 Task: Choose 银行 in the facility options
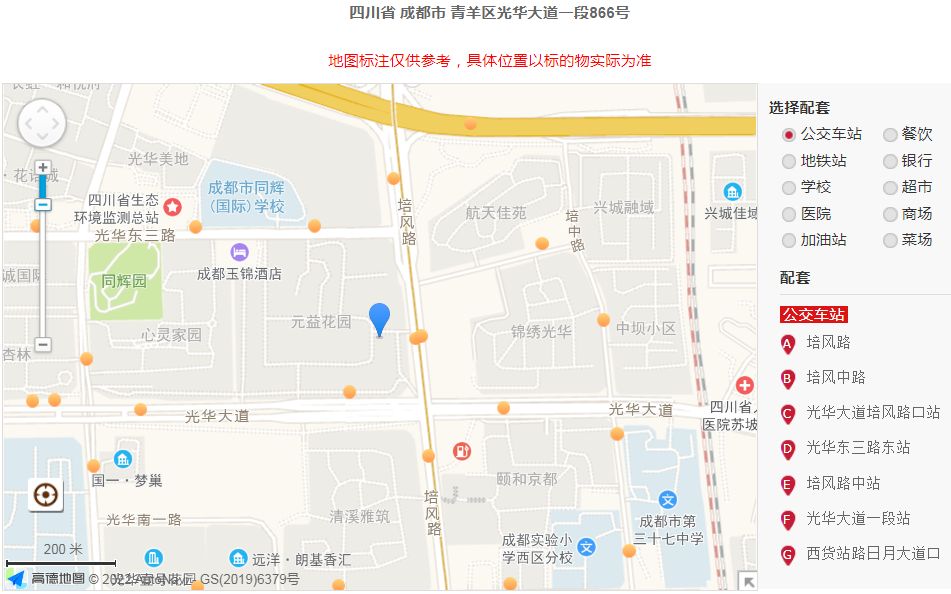[x=890, y=161]
